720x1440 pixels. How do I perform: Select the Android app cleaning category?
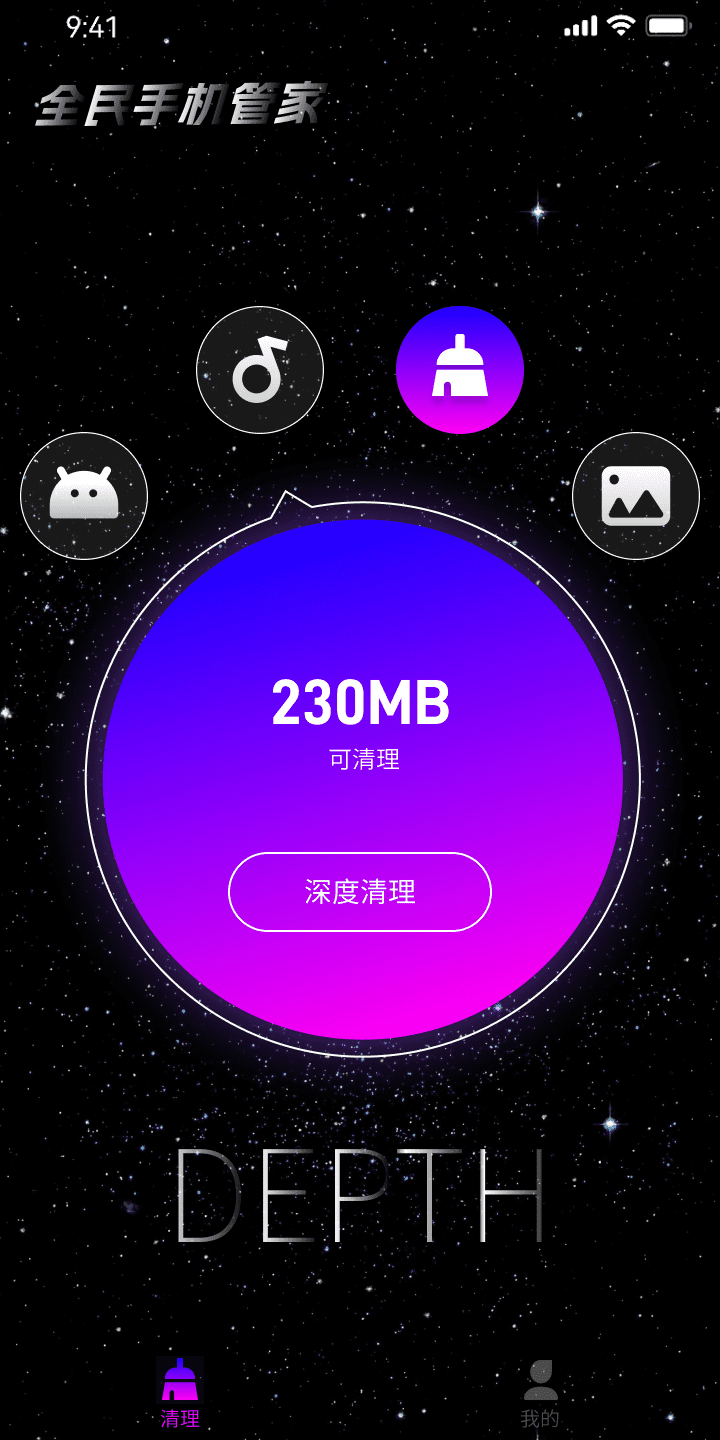click(84, 496)
